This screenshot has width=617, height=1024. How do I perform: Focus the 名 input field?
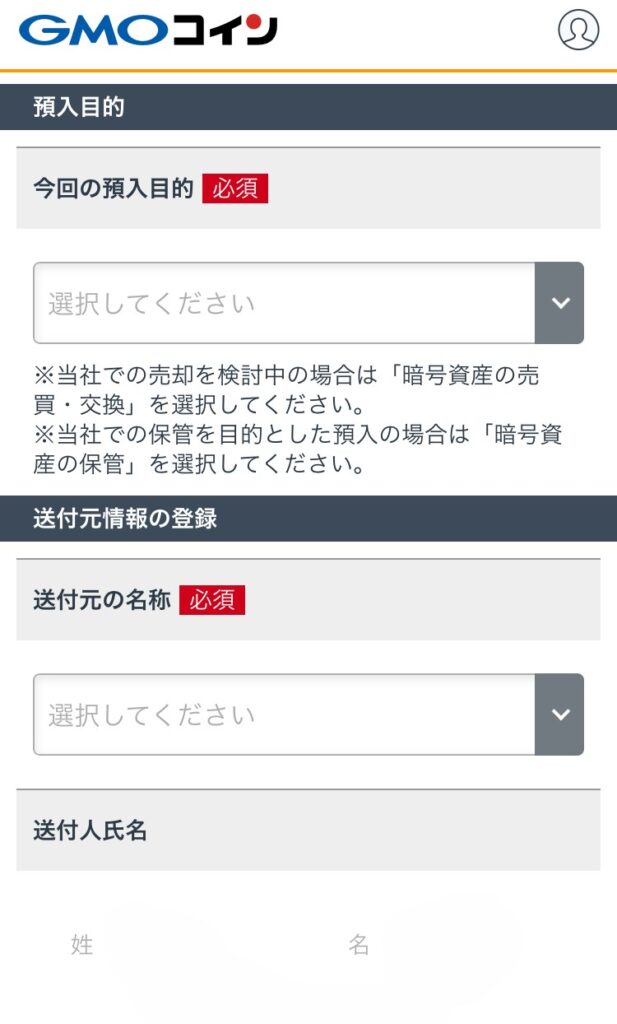[440, 945]
